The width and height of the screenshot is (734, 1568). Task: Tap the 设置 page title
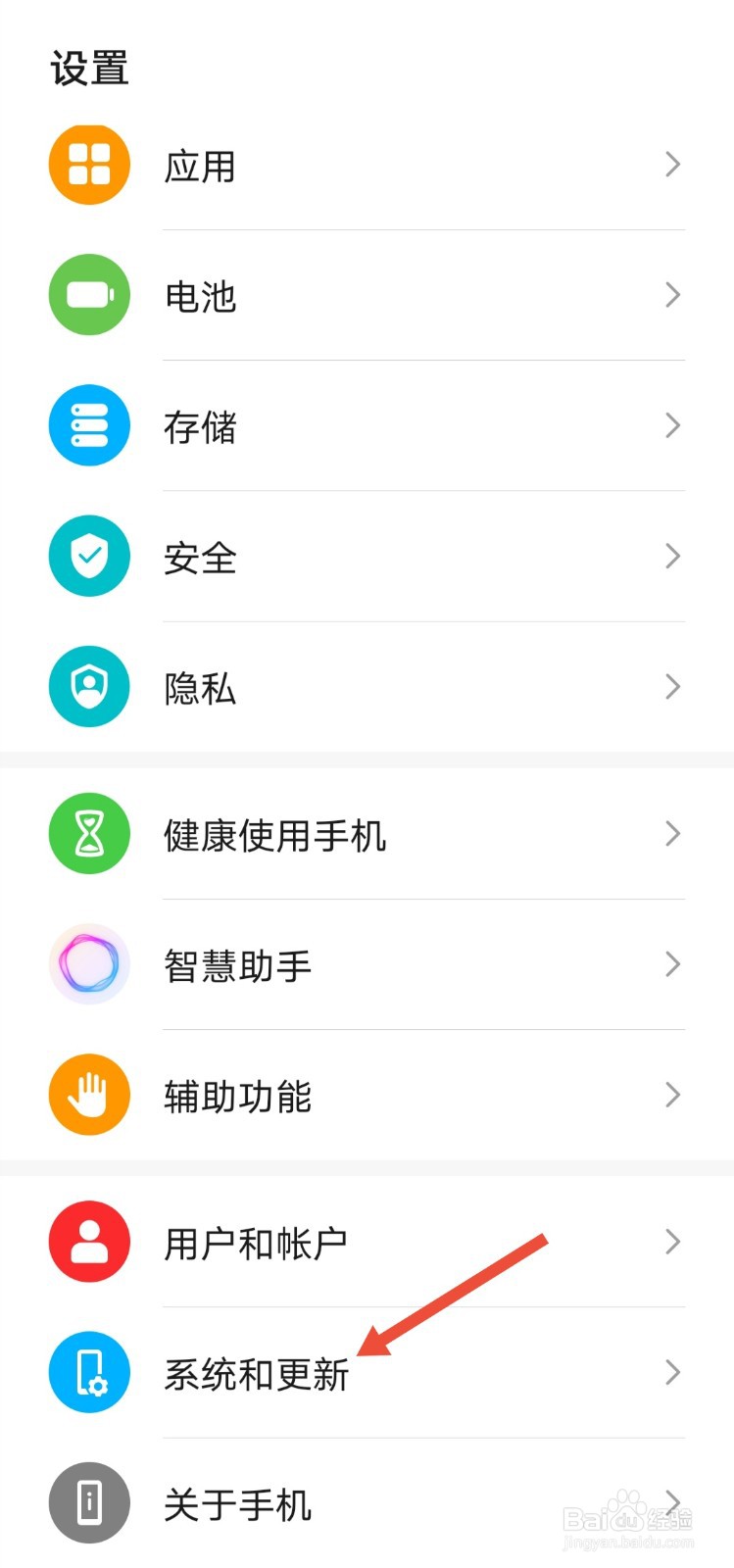[x=89, y=67]
